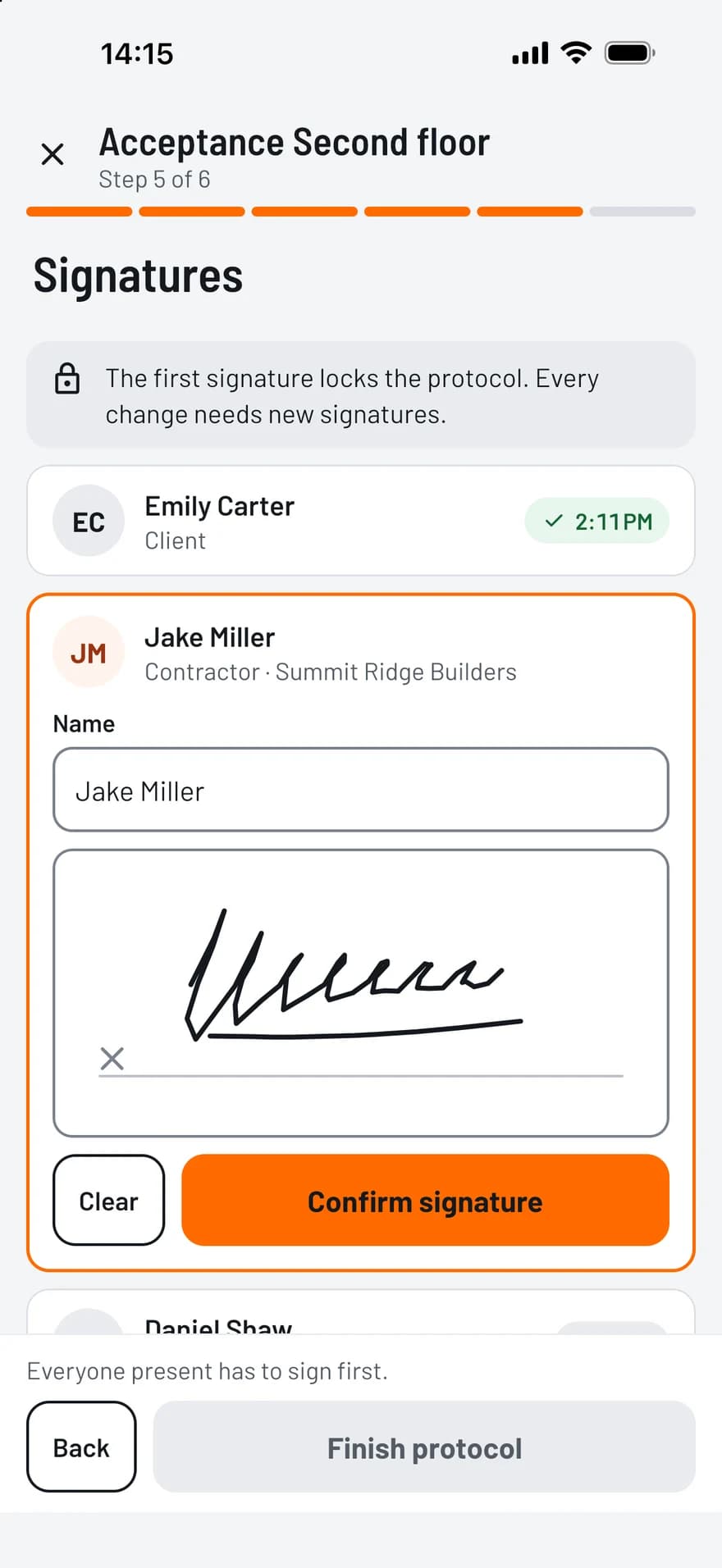Tap the signature drawing pad
722x1568 pixels.
pyautogui.click(x=361, y=993)
